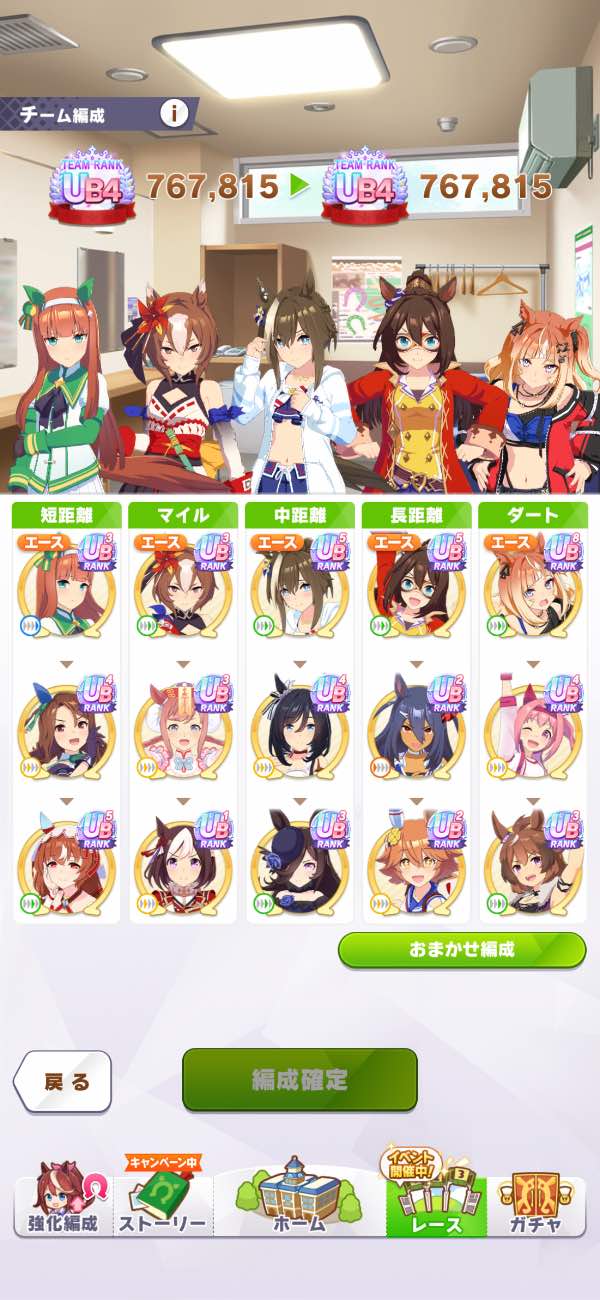
Task: Tap the ace slot under ダート
Action: point(531,586)
